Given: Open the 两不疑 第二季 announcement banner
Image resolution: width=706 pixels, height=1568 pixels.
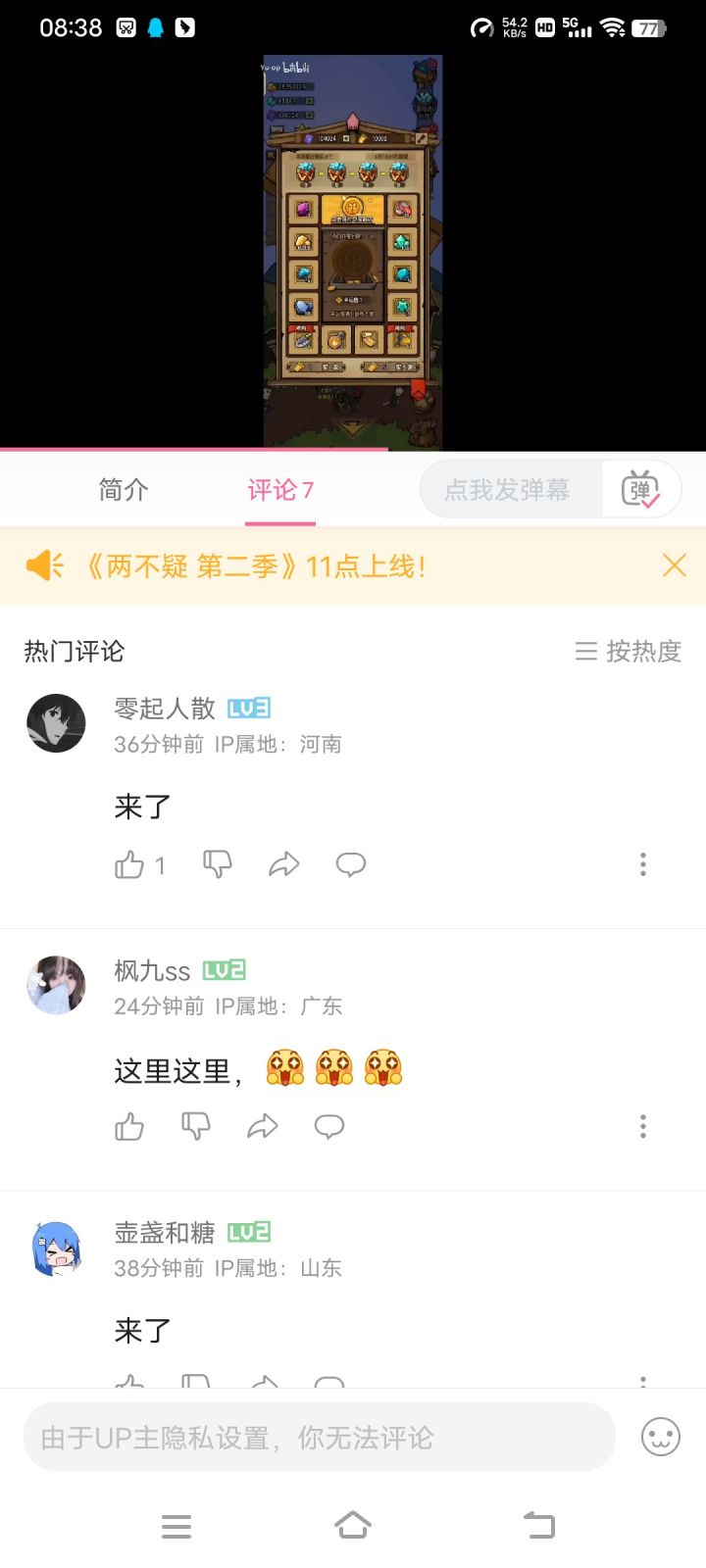Looking at the screenshot, I should tap(257, 565).
